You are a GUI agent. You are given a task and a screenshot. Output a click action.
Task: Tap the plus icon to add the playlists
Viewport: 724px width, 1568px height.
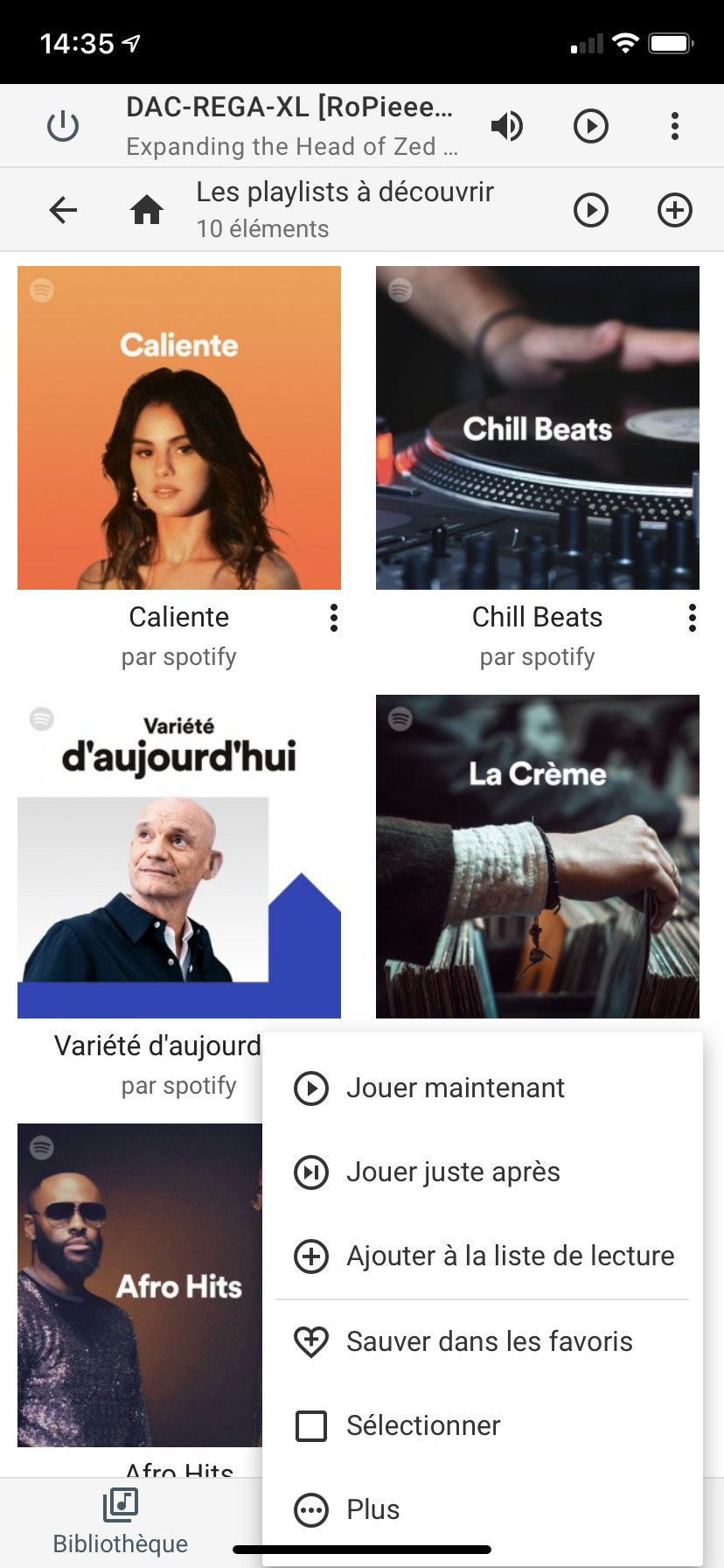pyautogui.click(x=674, y=209)
